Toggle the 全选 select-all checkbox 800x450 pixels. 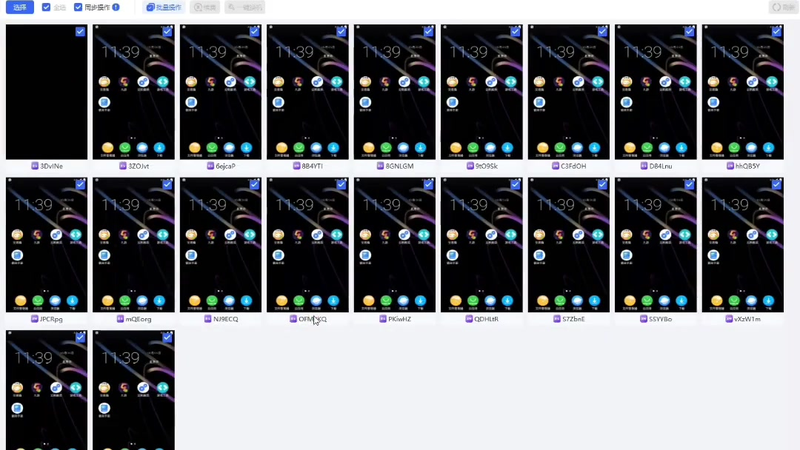tap(46, 7)
